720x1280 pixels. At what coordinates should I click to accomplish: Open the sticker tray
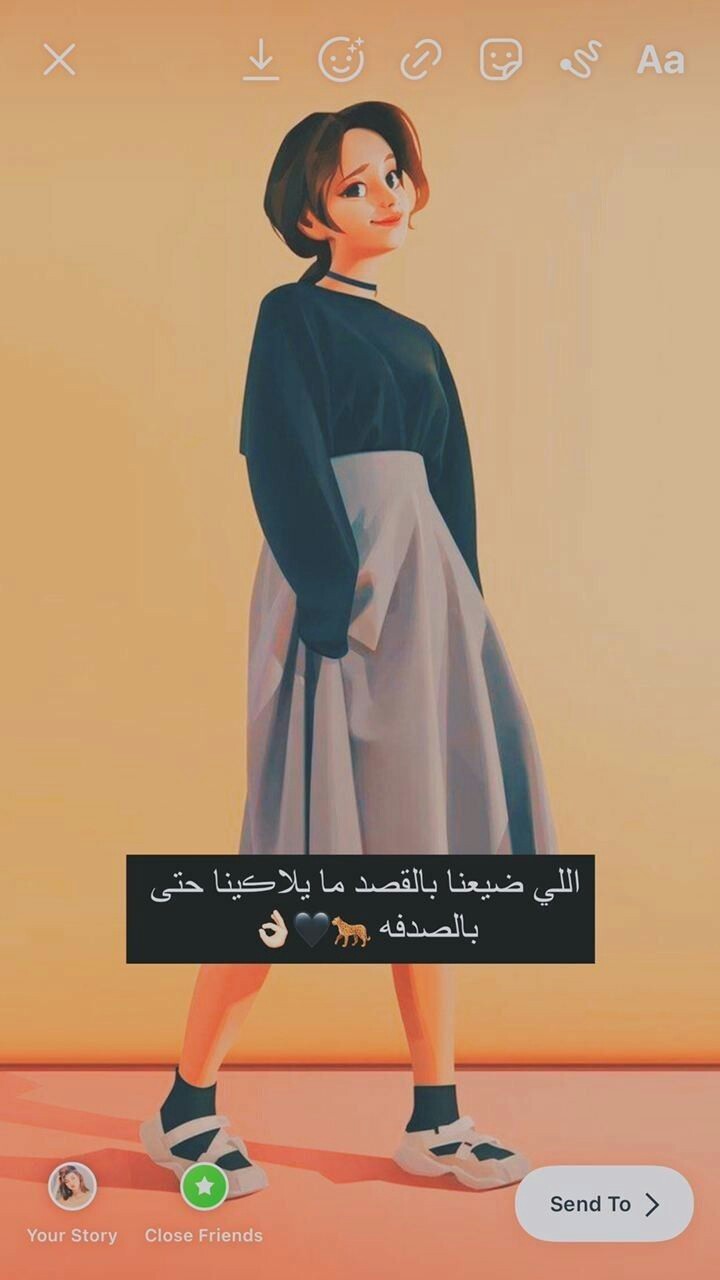501,60
